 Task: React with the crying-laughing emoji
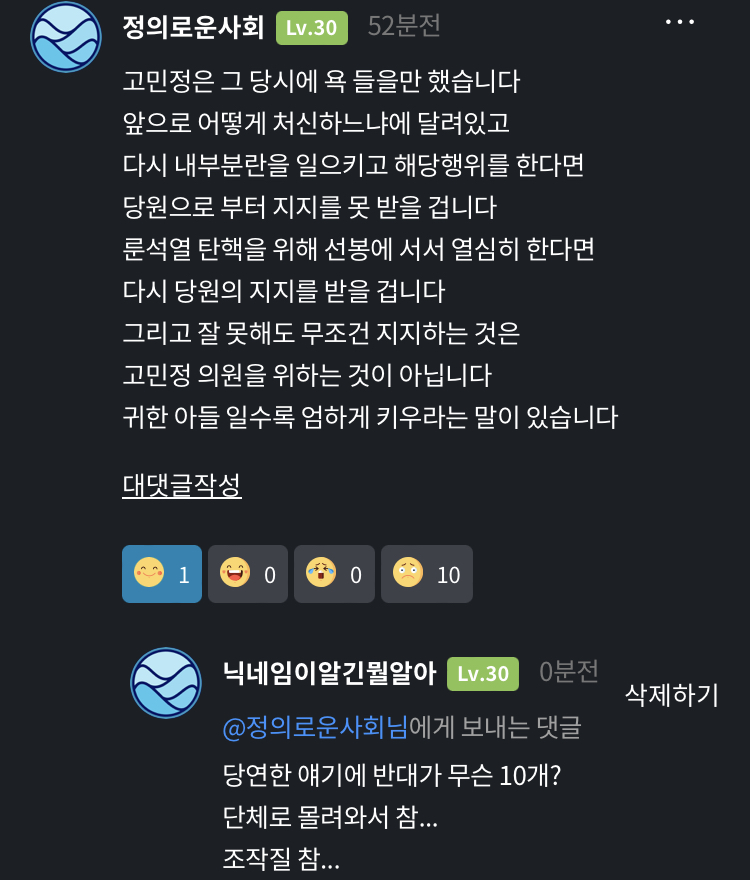click(334, 574)
